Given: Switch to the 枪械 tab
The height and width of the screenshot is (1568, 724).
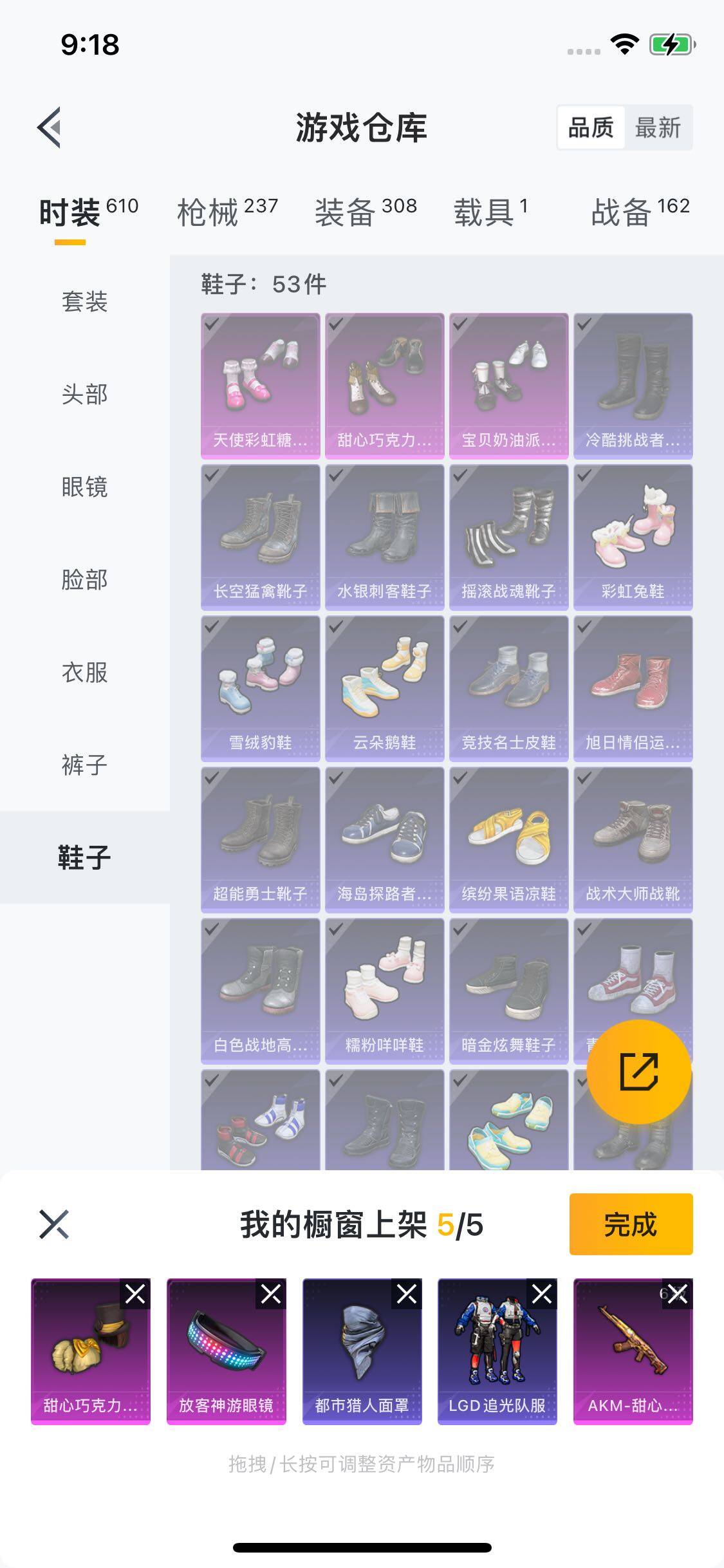Looking at the screenshot, I should click(x=227, y=212).
